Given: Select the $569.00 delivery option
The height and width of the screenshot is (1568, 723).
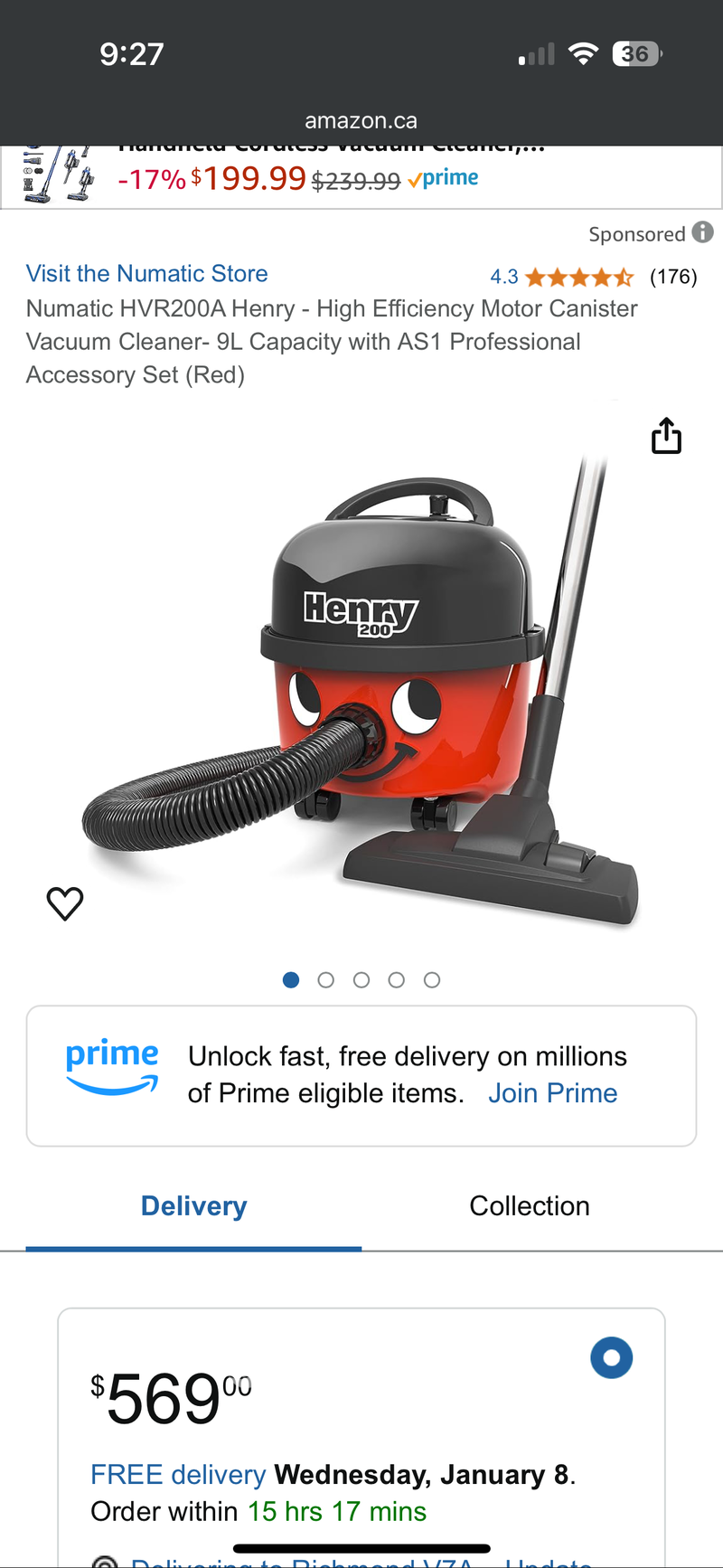Looking at the screenshot, I should point(611,1357).
